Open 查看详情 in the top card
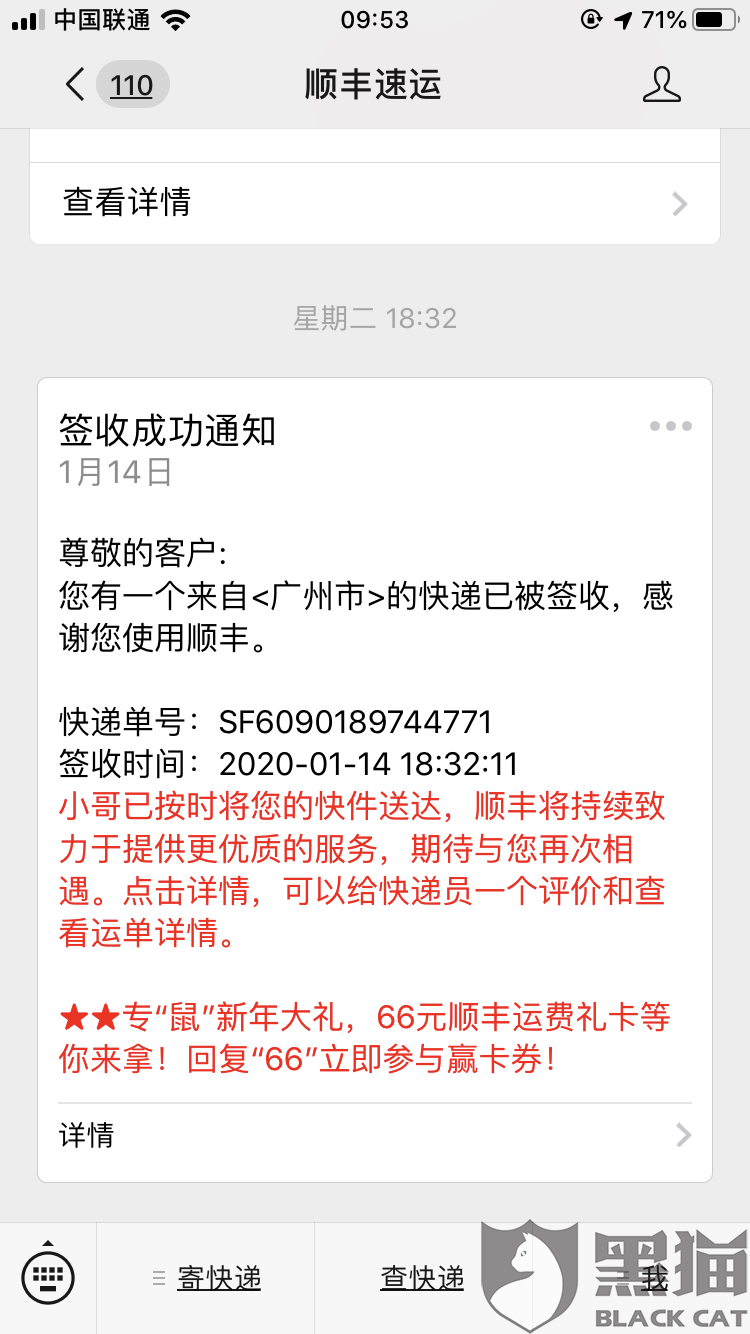The image size is (750, 1334). 374,203
